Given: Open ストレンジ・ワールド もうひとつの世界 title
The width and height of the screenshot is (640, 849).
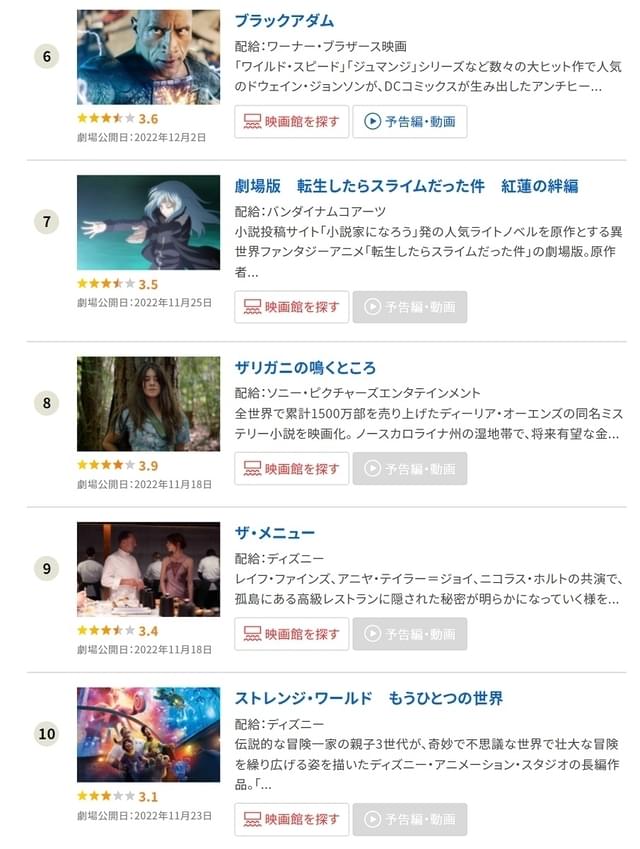Looking at the screenshot, I should 368,698.
